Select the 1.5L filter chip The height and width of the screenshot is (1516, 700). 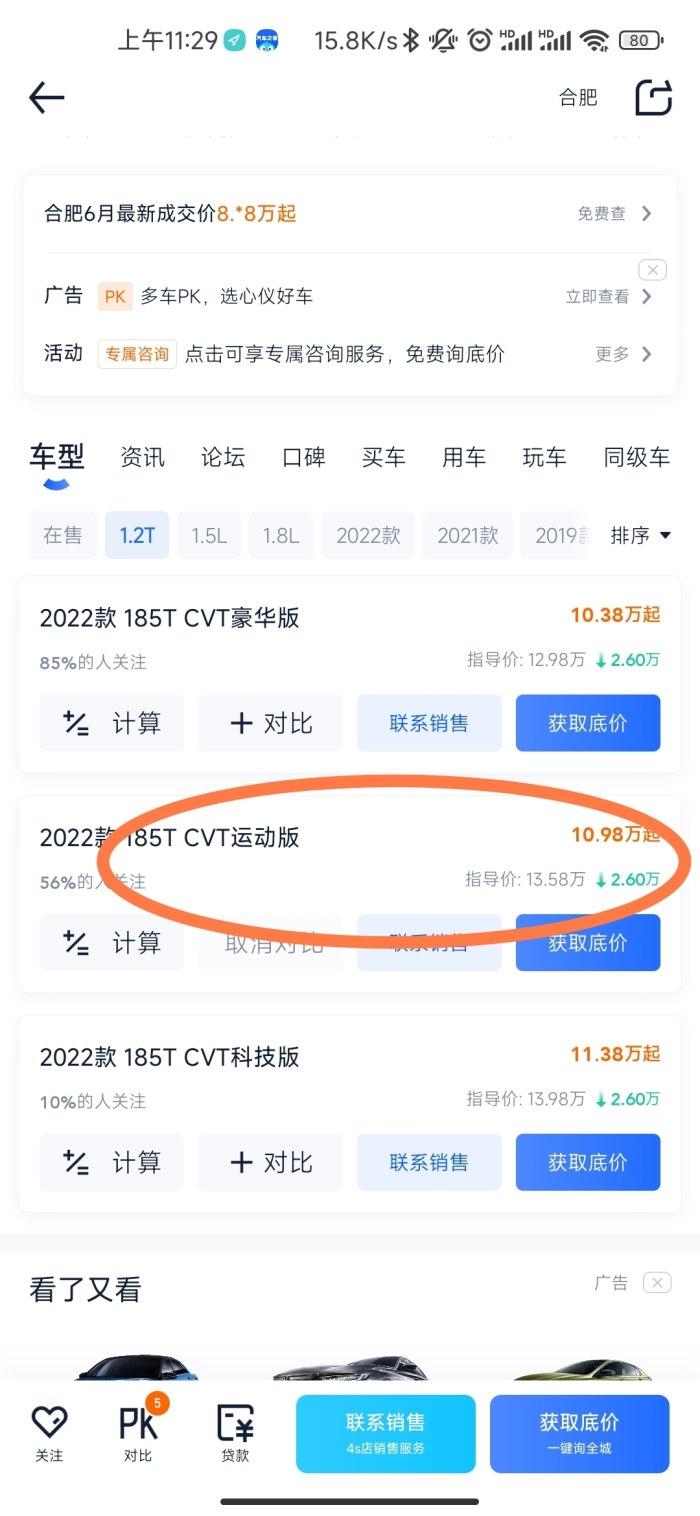click(x=209, y=535)
